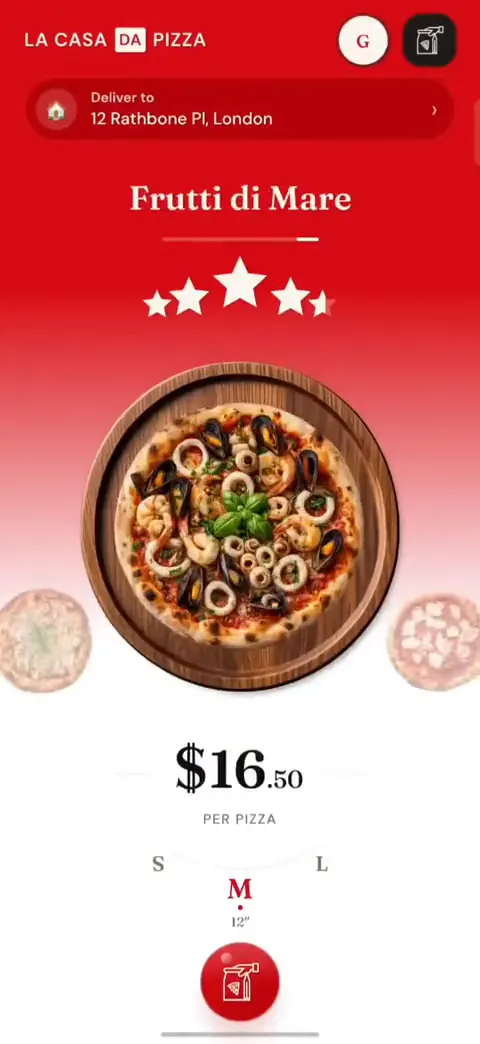The width and height of the screenshot is (480, 1044).
Task: Change the delivery address 12 Rathbone Pl
Action: tap(240, 109)
